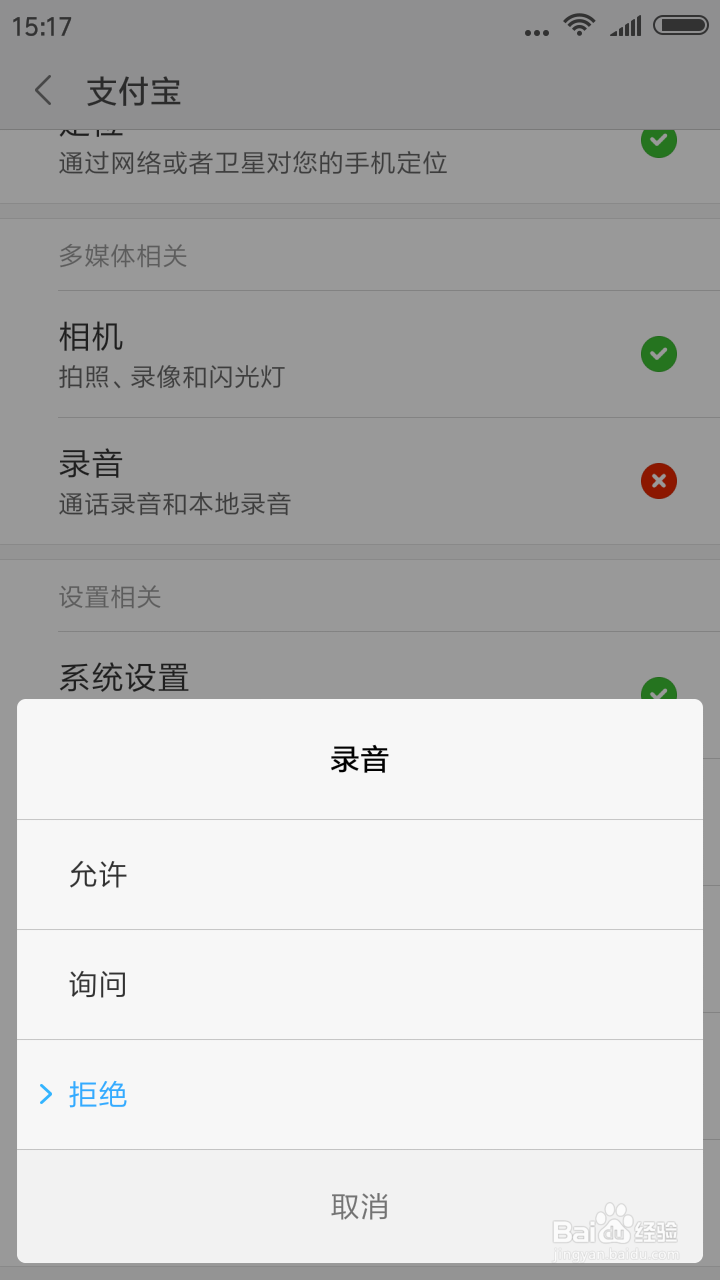Viewport: 720px width, 1280px height.
Task: Click the blue chevron next to 拒绝
Action: click(x=44, y=1094)
